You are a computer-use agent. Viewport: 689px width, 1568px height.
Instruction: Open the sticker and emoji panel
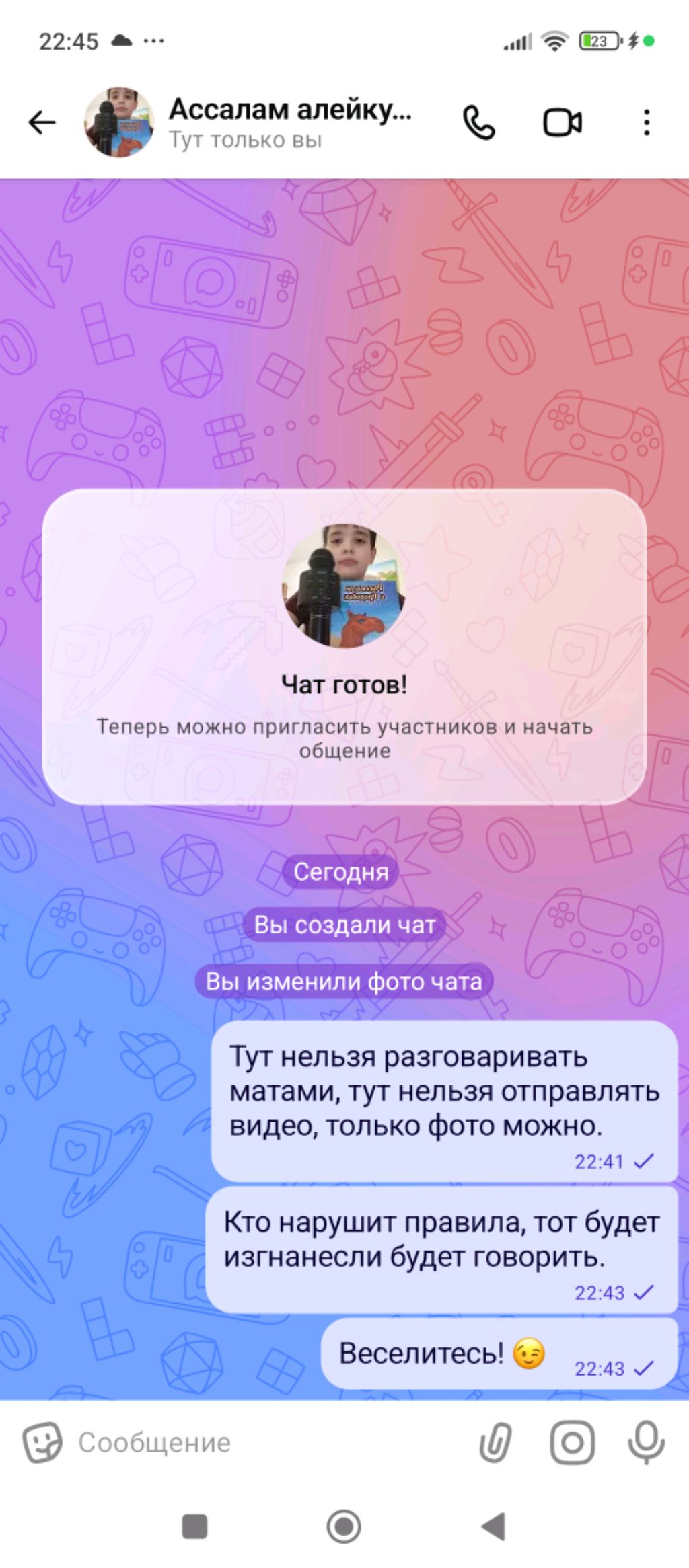click(x=42, y=1442)
